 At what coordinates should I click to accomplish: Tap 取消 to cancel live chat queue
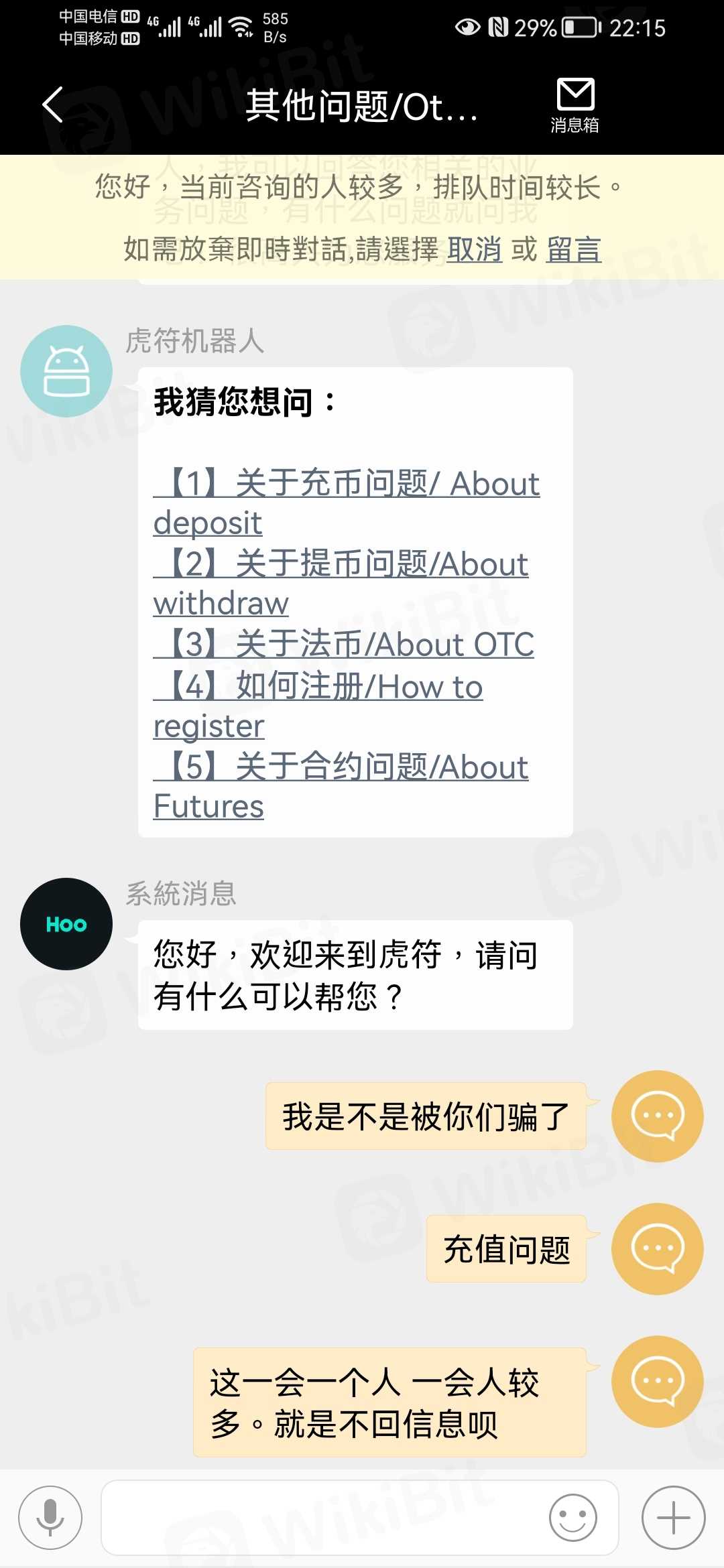tap(475, 249)
